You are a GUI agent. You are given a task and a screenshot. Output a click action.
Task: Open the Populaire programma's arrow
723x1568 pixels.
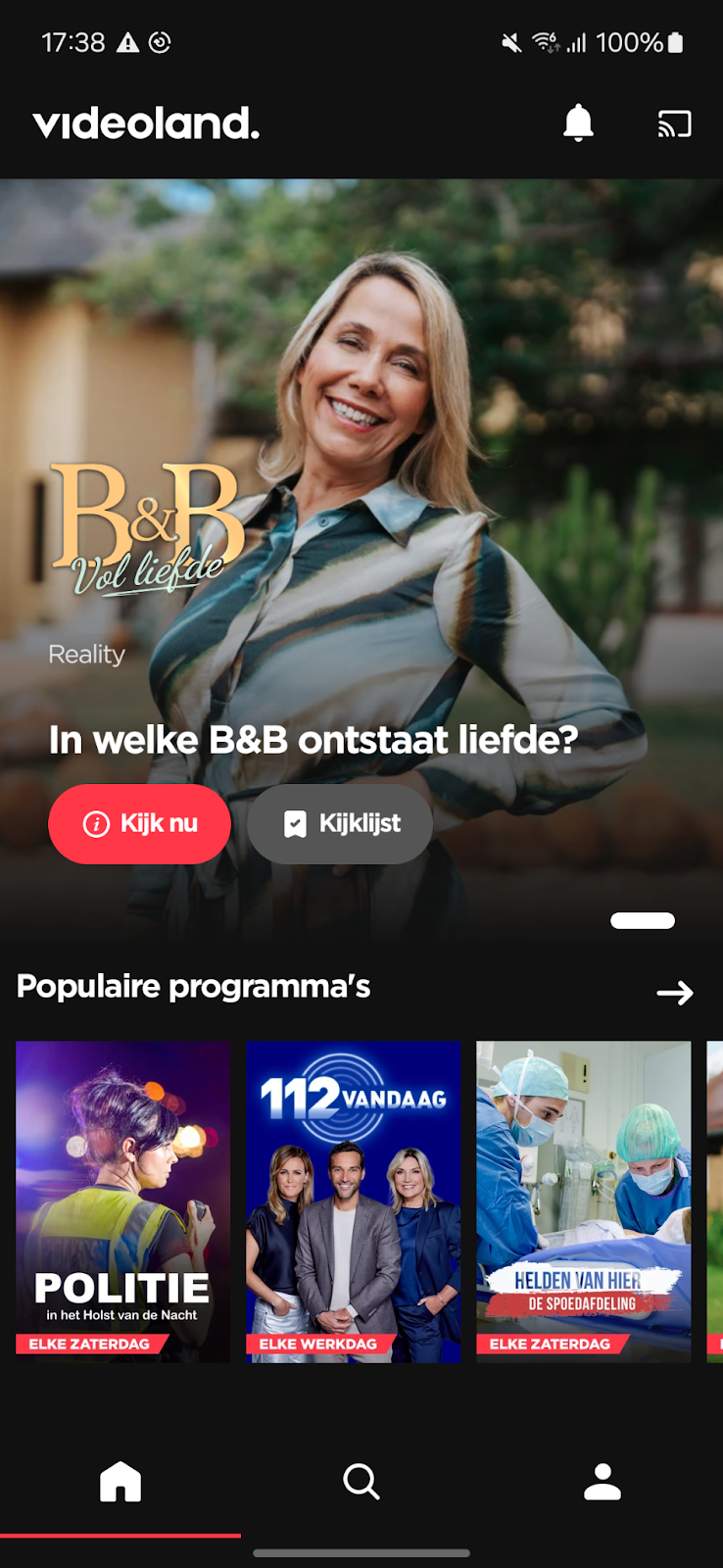(674, 993)
